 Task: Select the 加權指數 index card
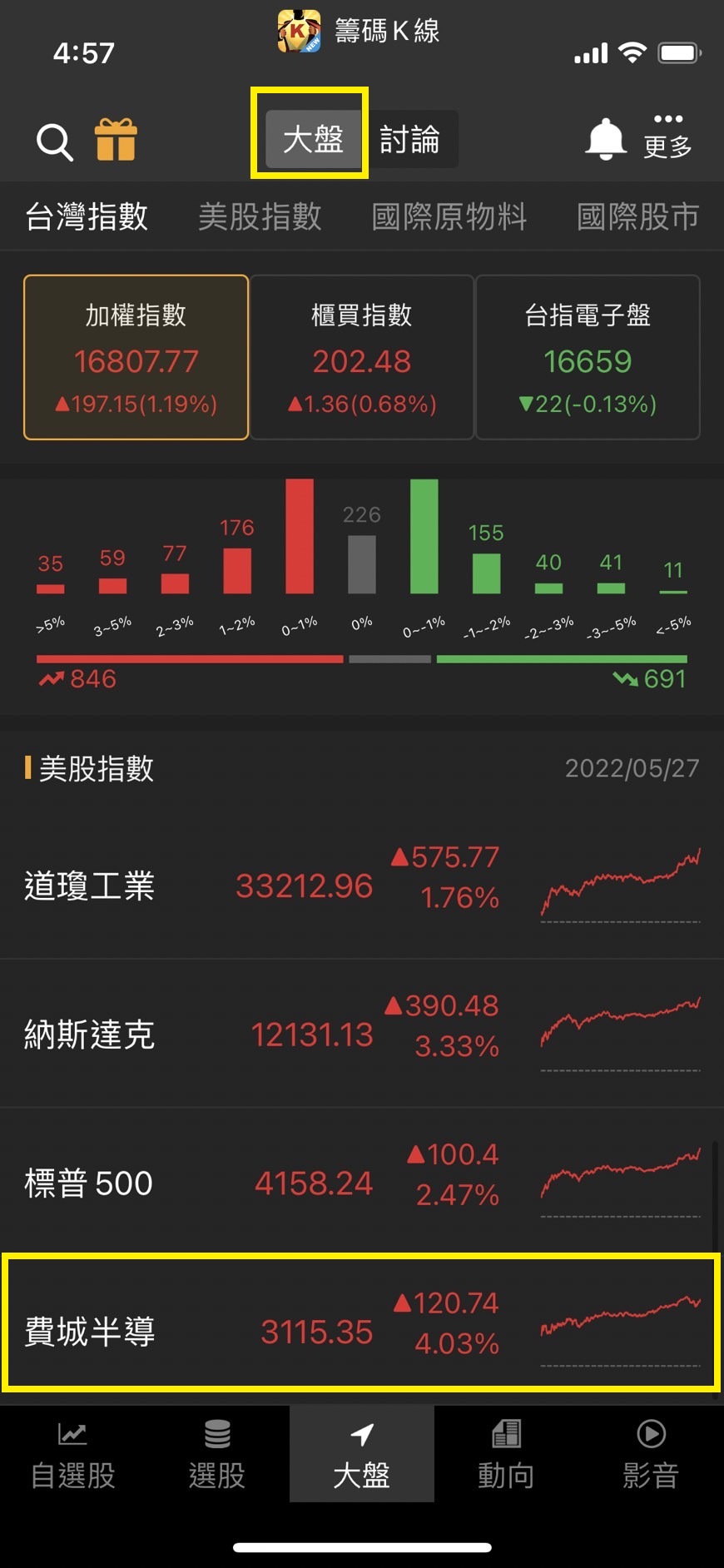pos(136,358)
